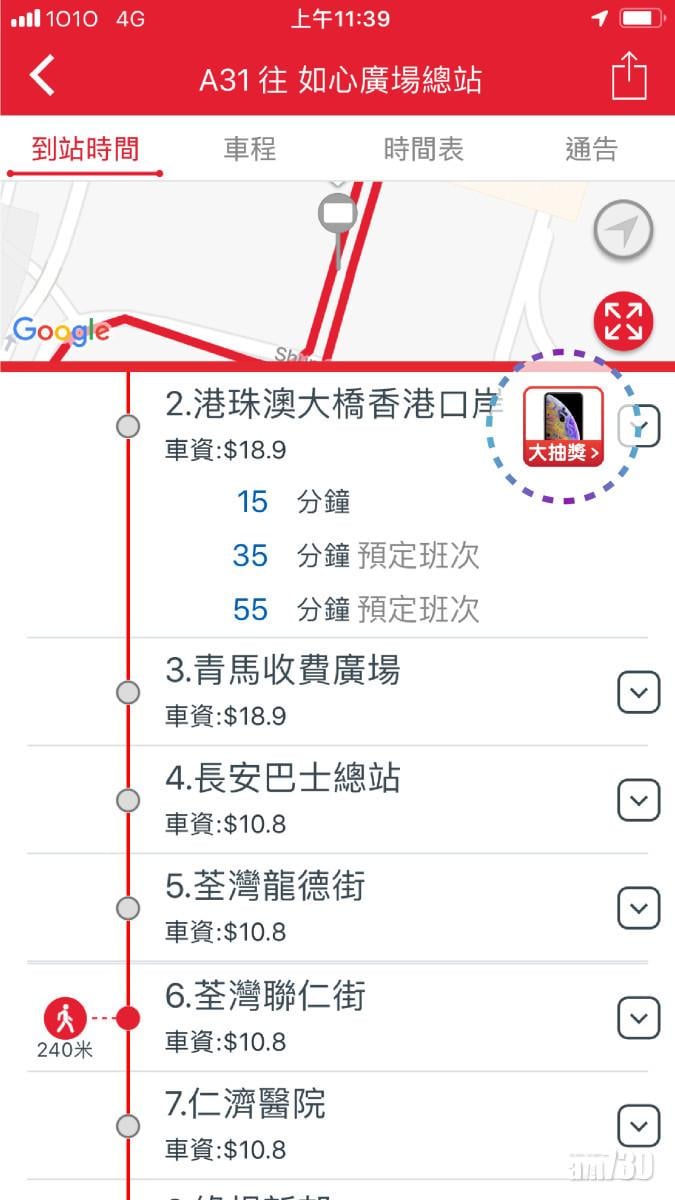The width and height of the screenshot is (675, 1200).
Task: Show arrival times for 荃灣龍德街
Action: pos(639,909)
